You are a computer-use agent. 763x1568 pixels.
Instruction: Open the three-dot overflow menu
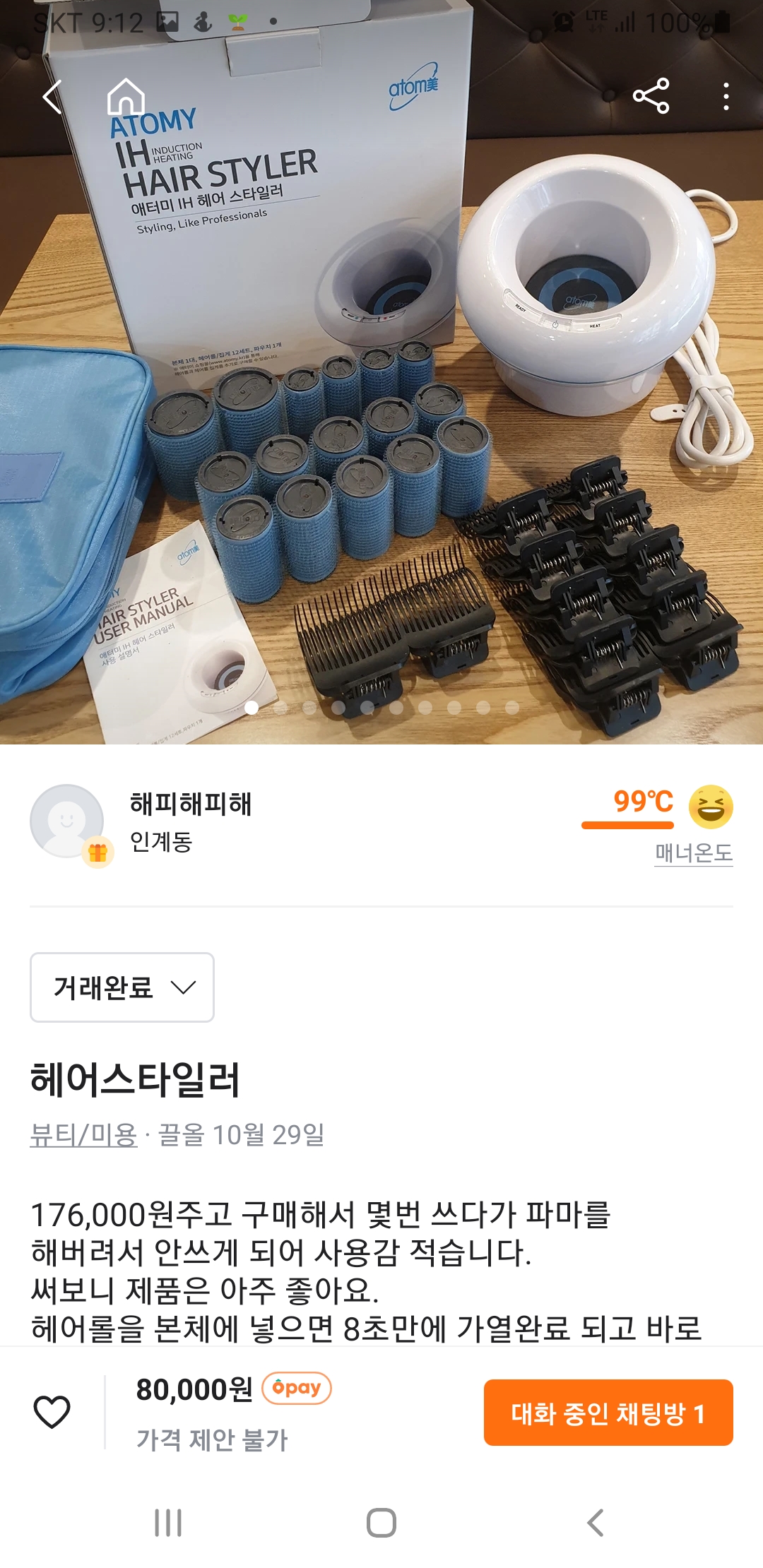(726, 97)
